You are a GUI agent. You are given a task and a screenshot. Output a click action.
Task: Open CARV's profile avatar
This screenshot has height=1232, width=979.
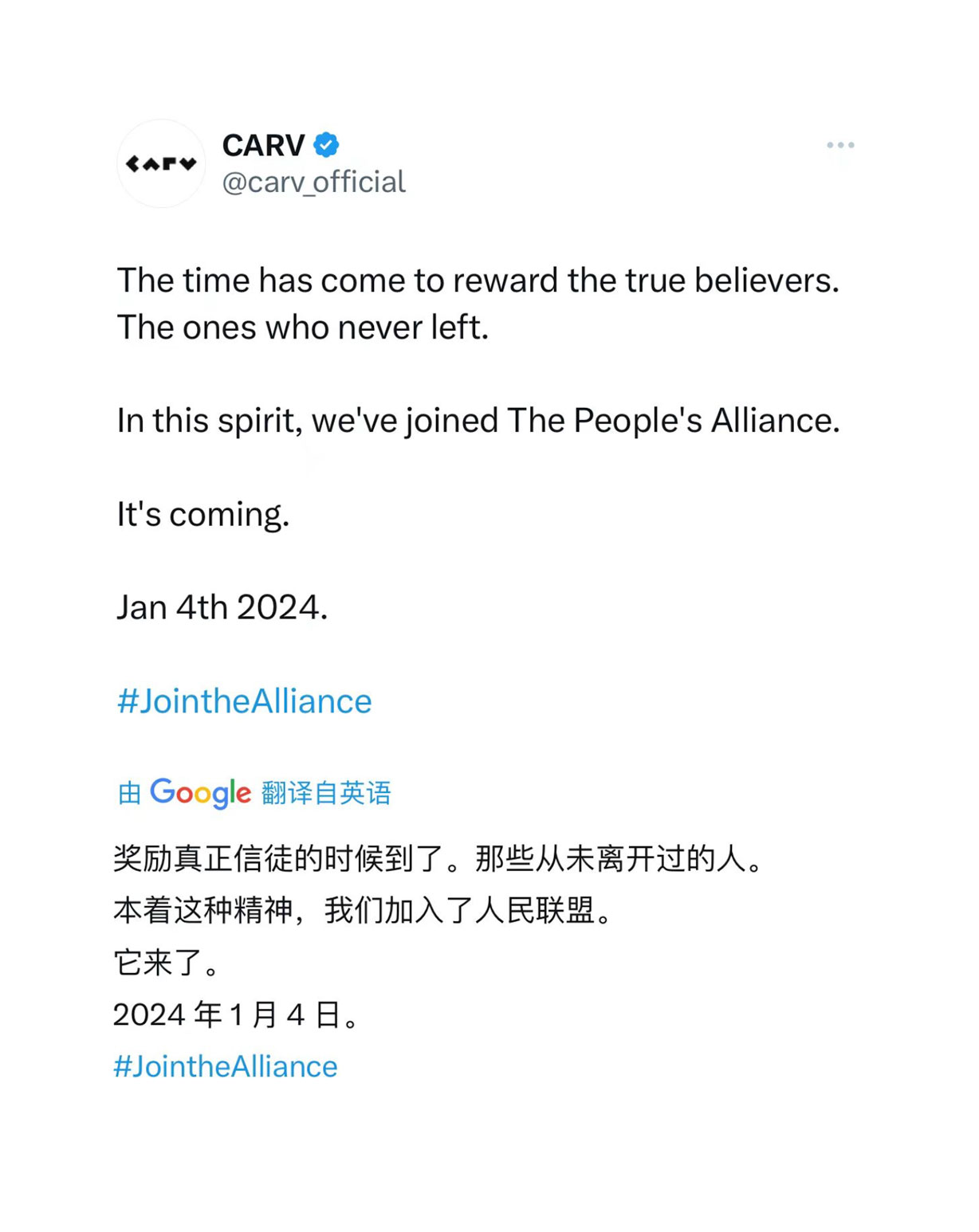coord(161,164)
